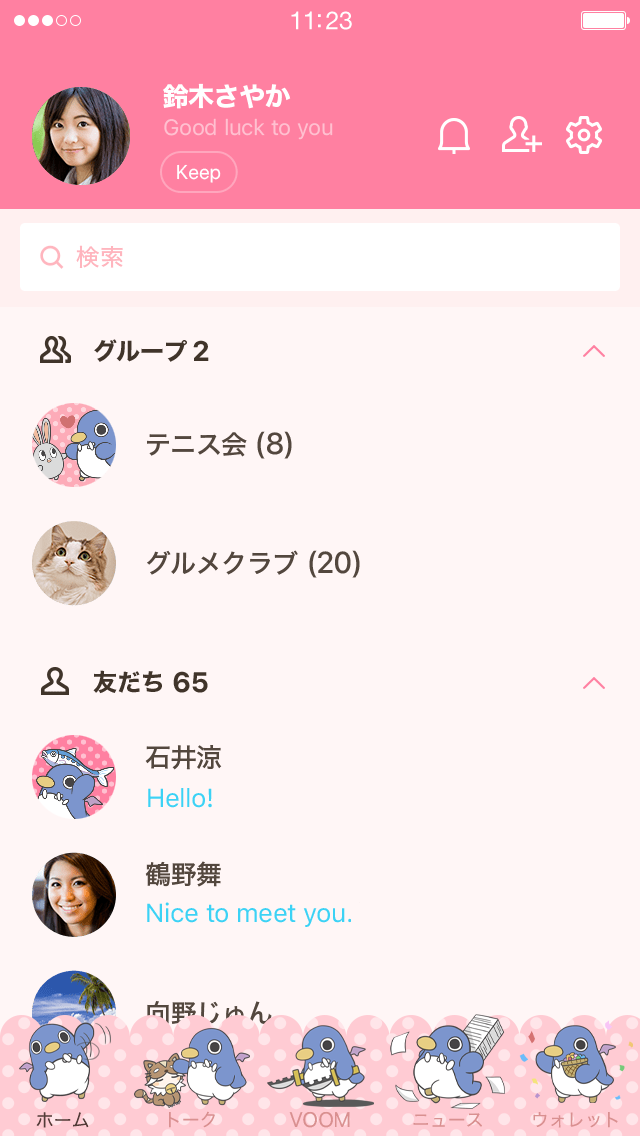Open the settings gear
640x1136 pixels.
pos(584,135)
